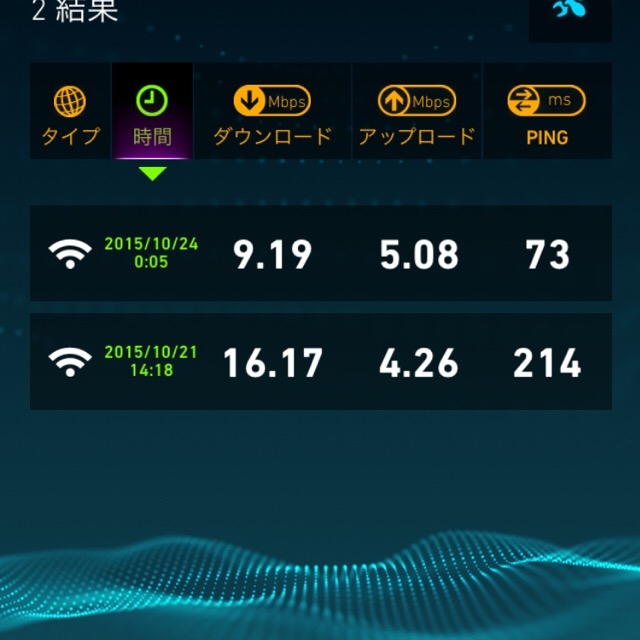Open the 2015/10/21 14:18 test result

point(320,362)
